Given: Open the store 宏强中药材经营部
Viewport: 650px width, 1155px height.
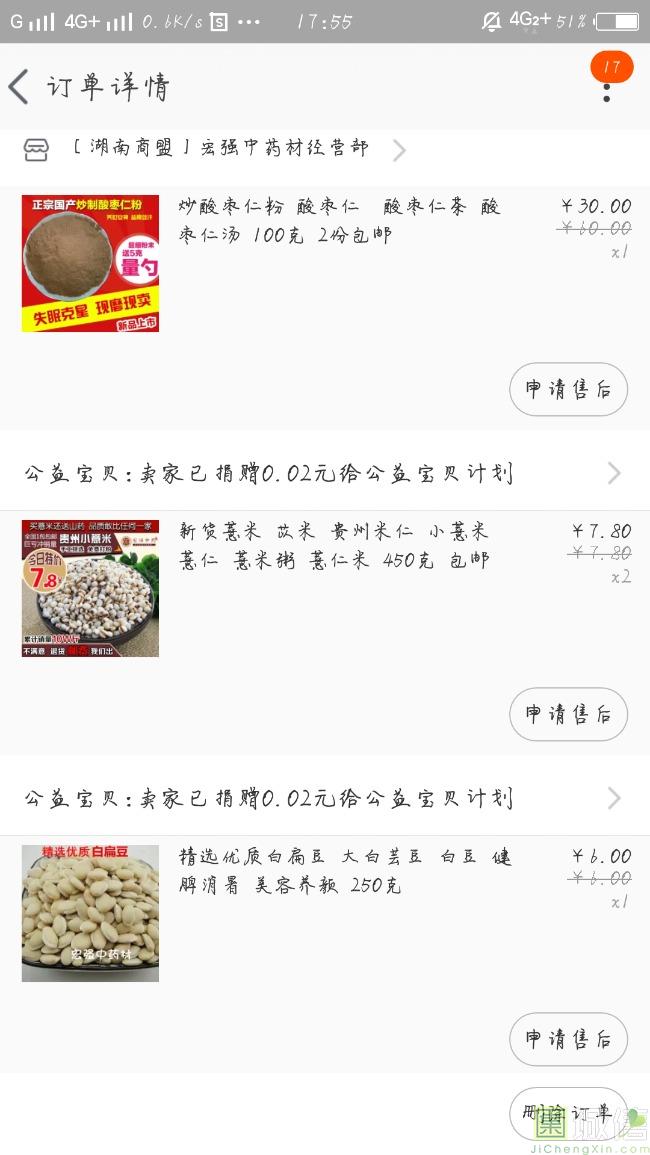Looking at the screenshot, I should 220,150.
